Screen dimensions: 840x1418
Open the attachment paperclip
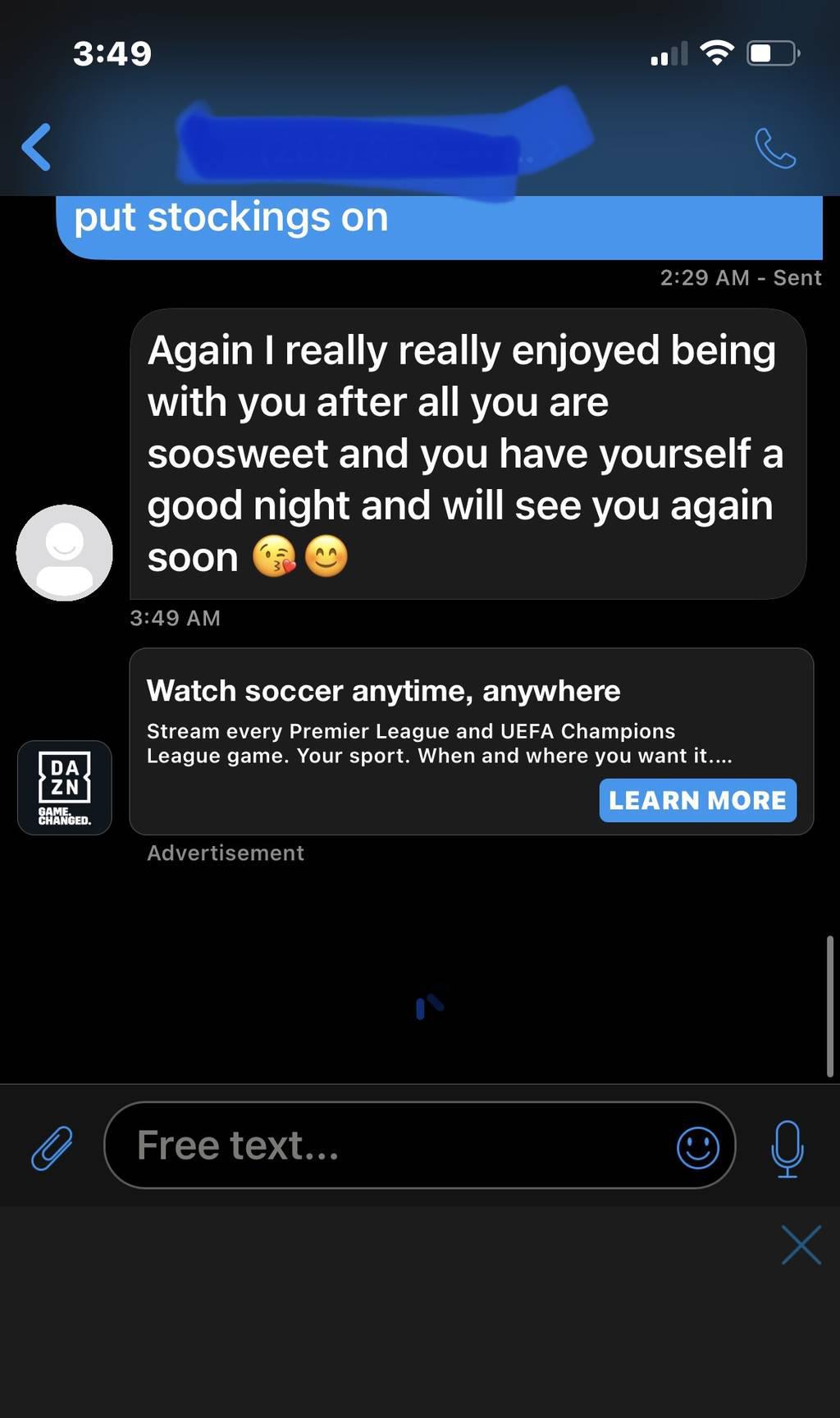coord(52,1146)
